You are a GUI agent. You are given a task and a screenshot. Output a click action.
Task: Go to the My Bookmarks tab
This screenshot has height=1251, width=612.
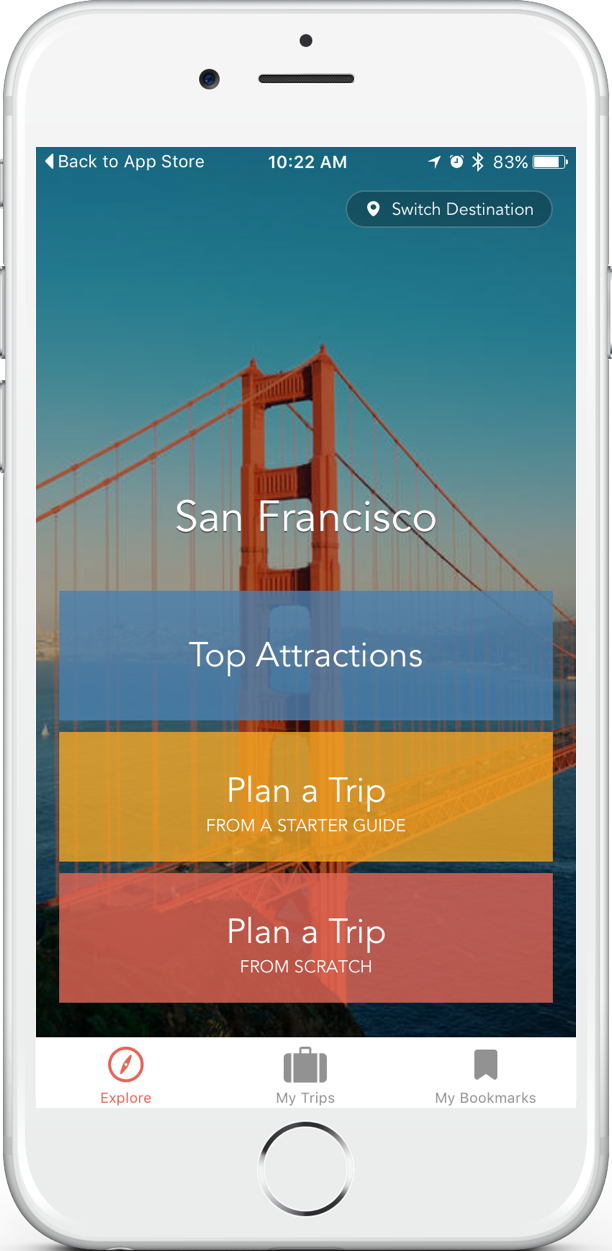[485, 1075]
